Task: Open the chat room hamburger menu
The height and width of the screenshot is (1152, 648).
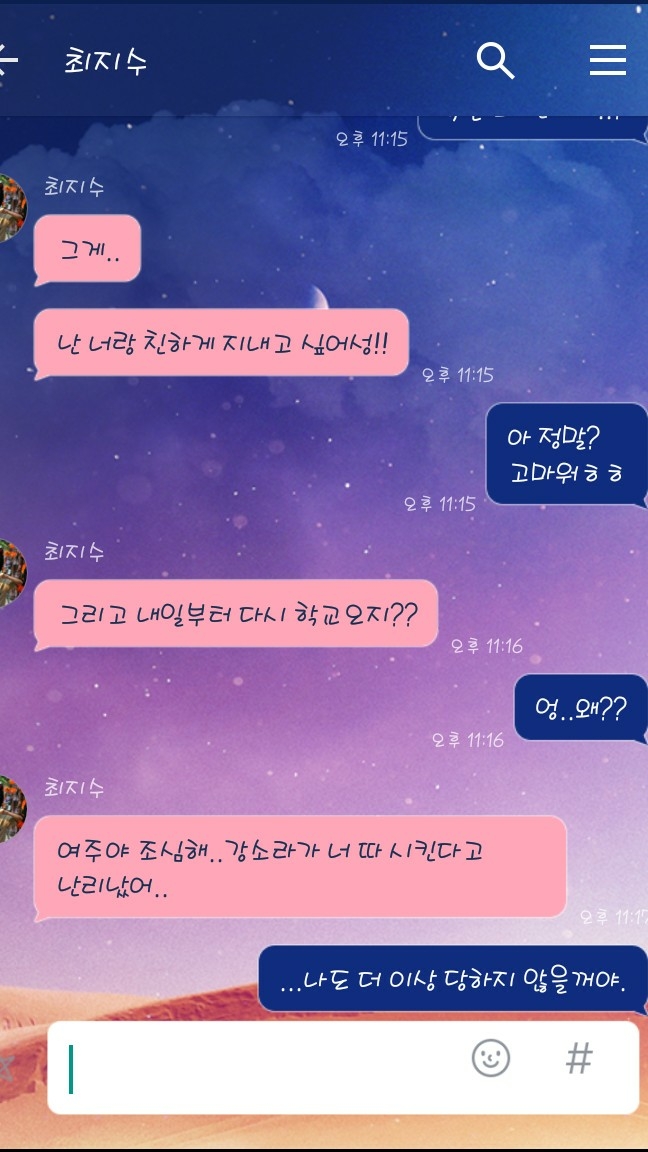Action: click(x=607, y=61)
